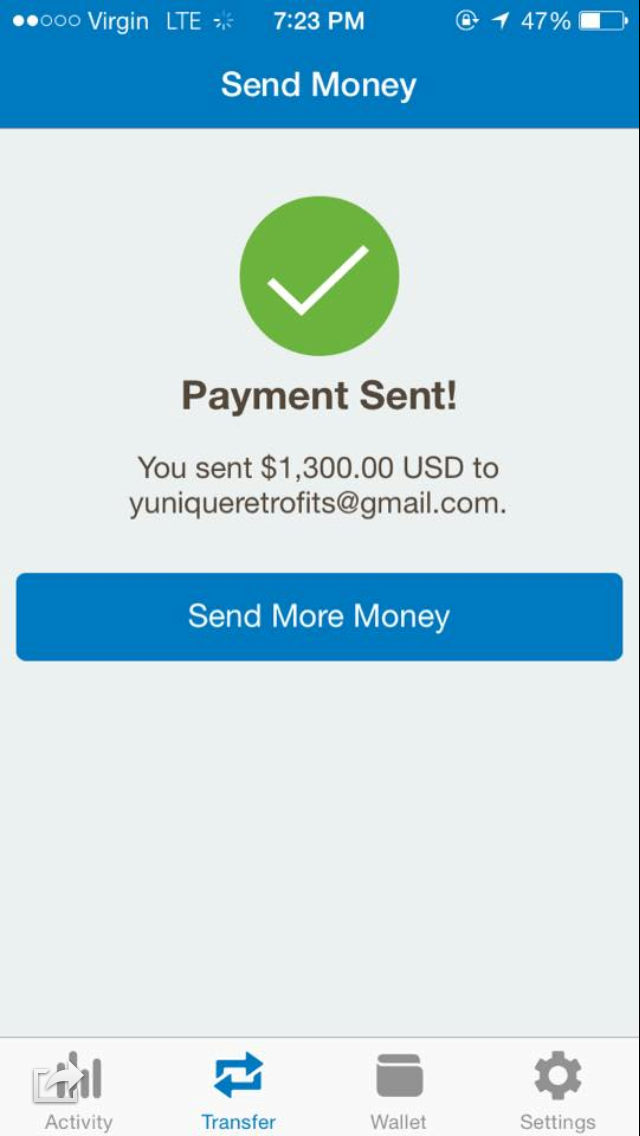This screenshot has width=640, height=1136.
Task: Go to the Settings tab
Action: point(557,1090)
